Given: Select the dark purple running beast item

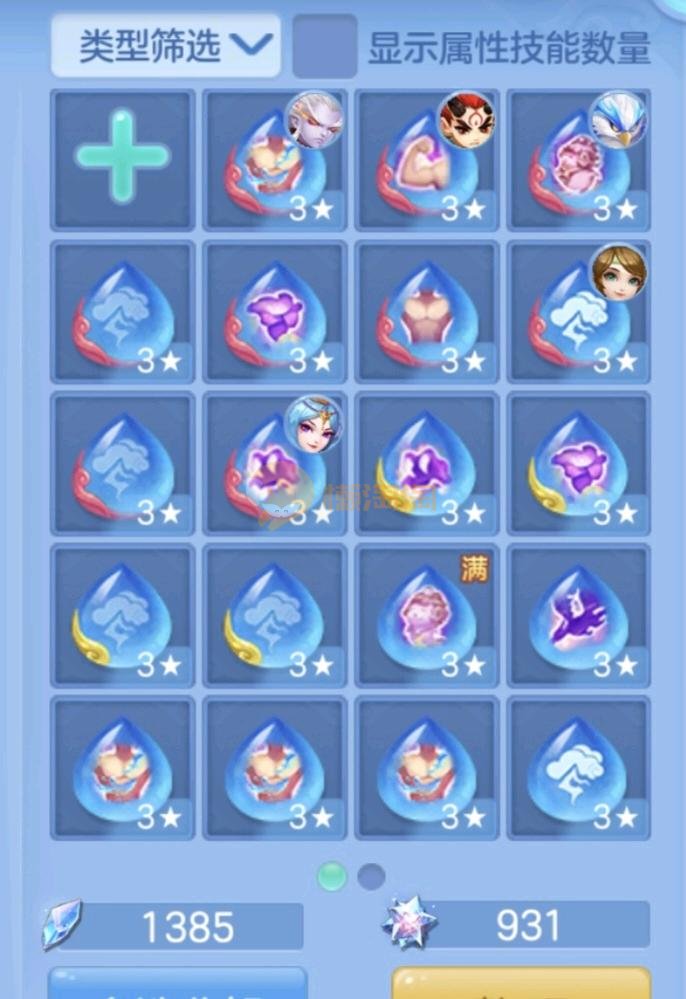Looking at the screenshot, I should click(x=578, y=615).
